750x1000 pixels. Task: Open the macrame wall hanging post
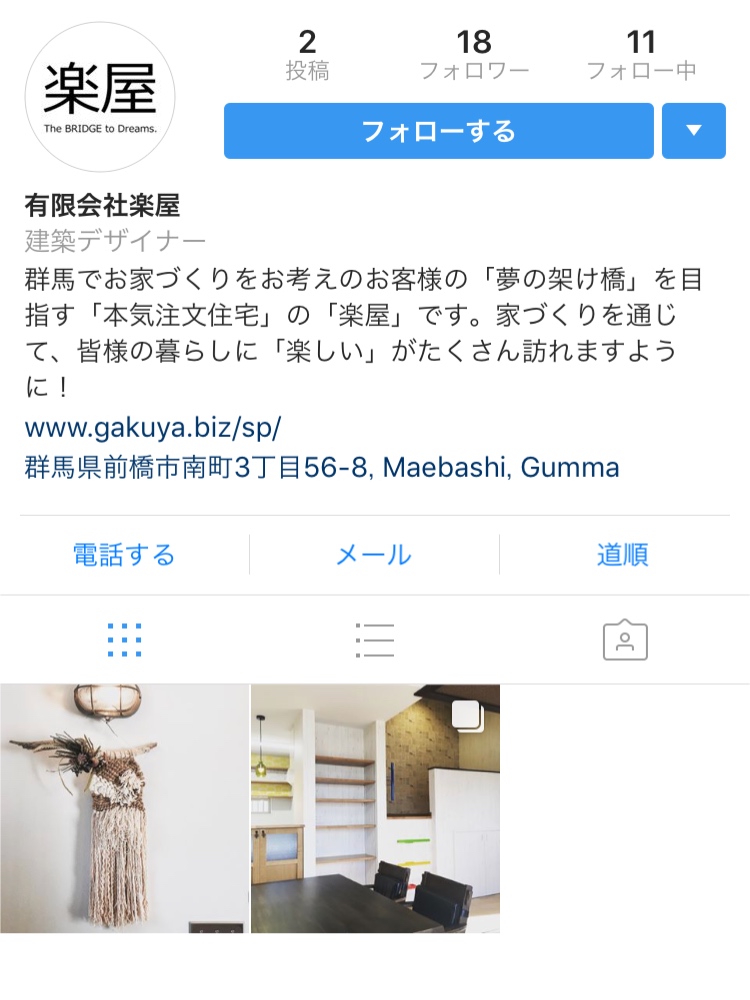pos(124,808)
